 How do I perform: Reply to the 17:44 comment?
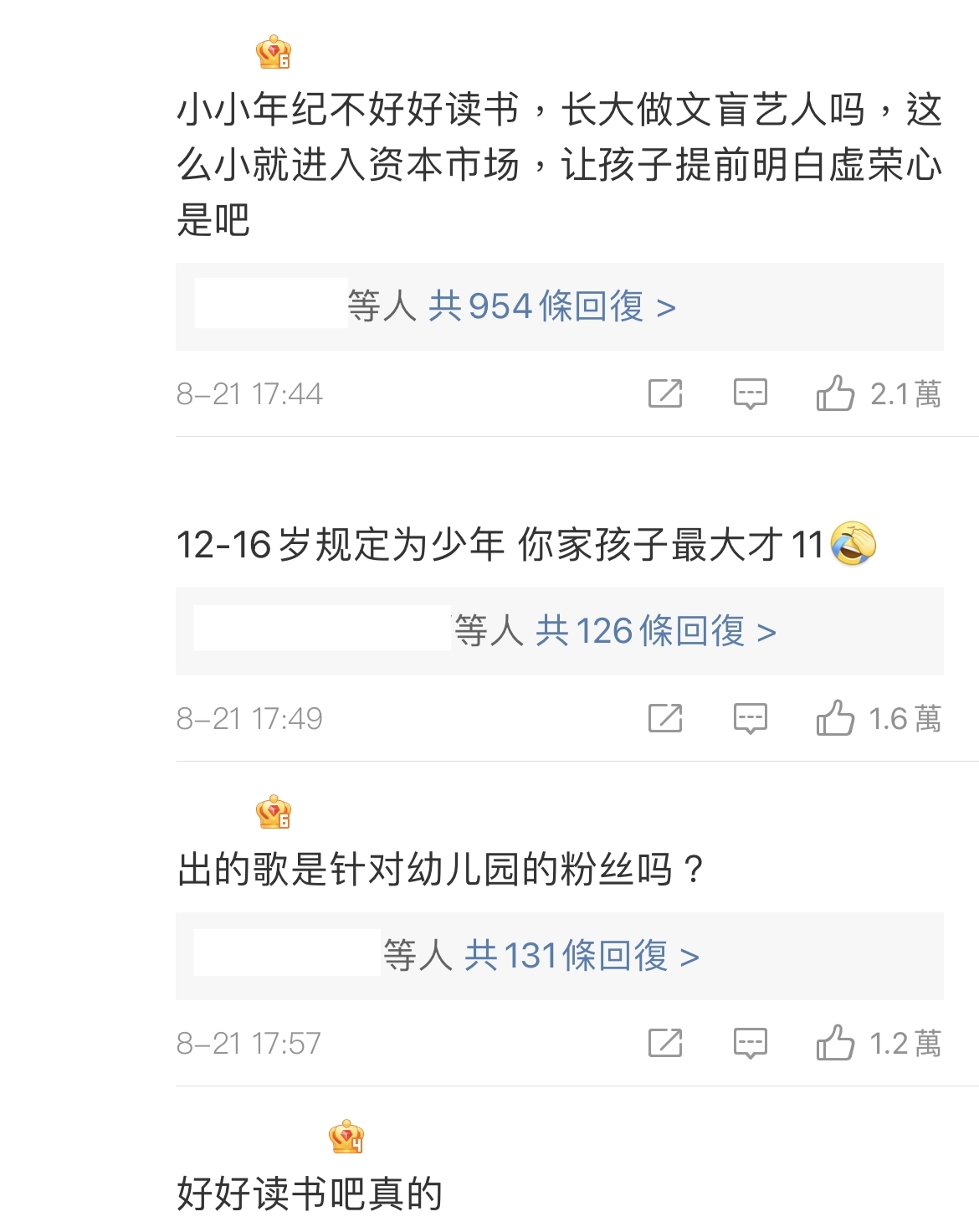pyautogui.click(x=750, y=393)
